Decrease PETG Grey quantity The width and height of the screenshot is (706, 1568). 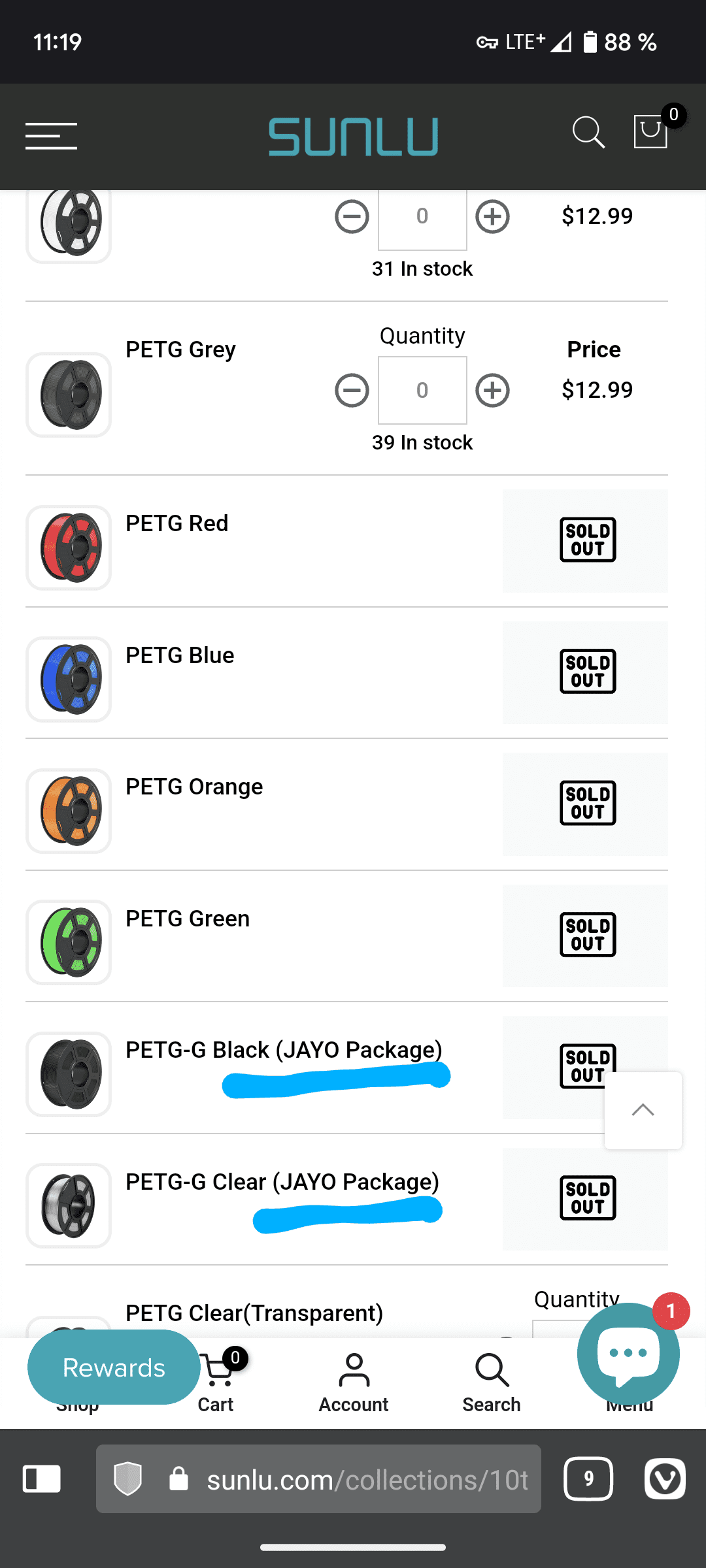pyautogui.click(x=352, y=391)
